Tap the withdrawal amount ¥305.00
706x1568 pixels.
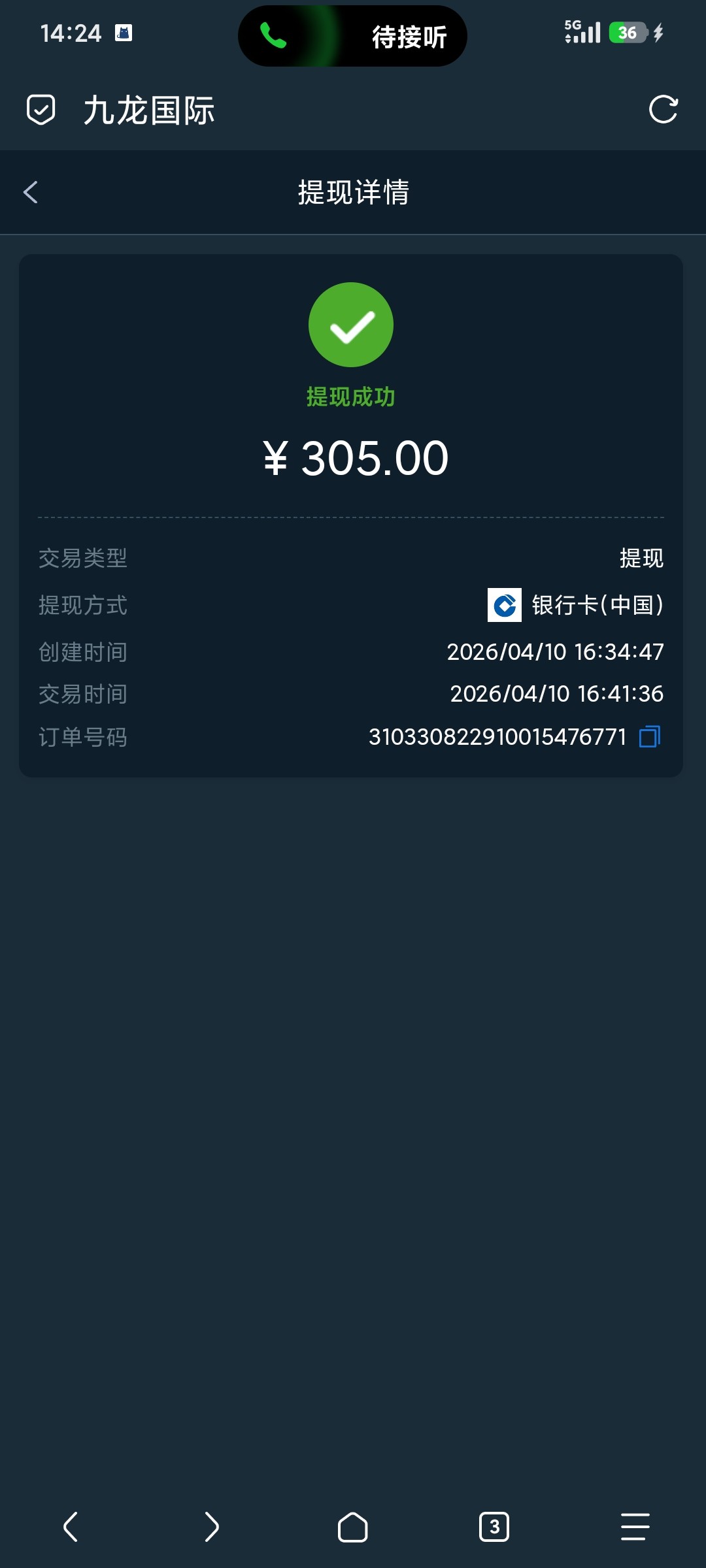click(x=353, y=457)
